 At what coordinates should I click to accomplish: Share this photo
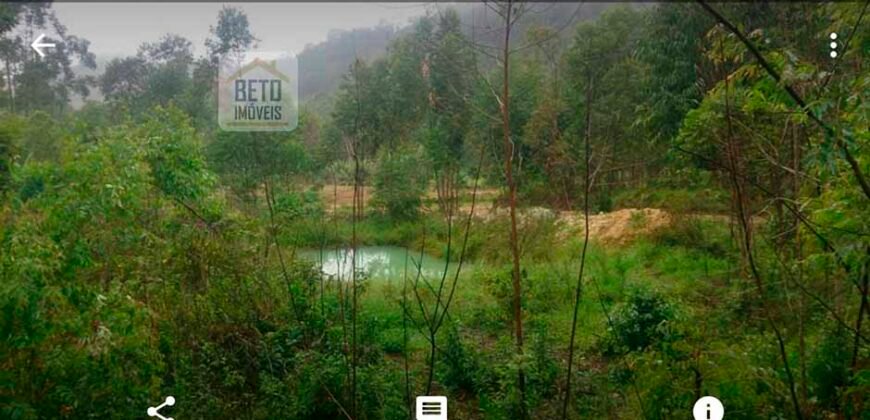(161, 408)
